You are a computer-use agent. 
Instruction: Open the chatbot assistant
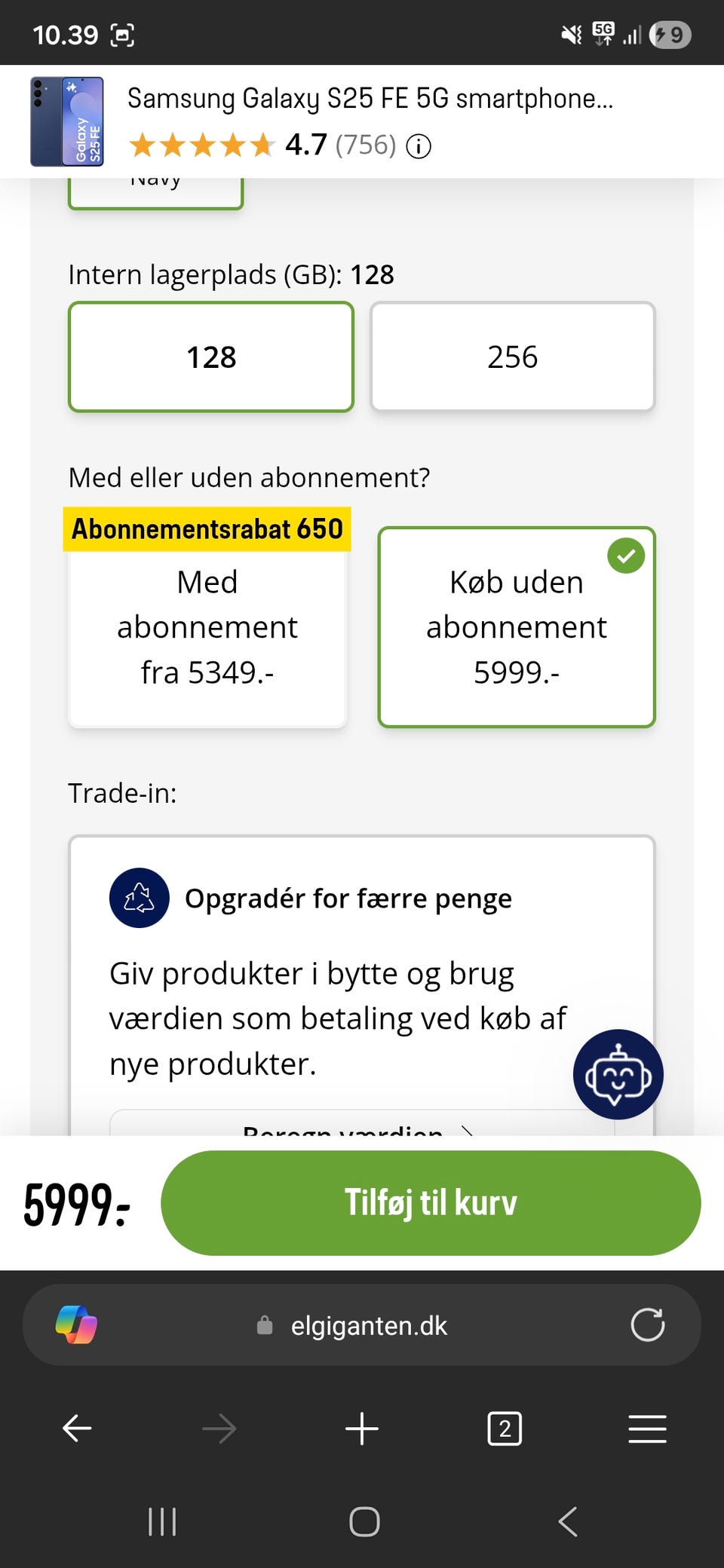(618, 1074)
